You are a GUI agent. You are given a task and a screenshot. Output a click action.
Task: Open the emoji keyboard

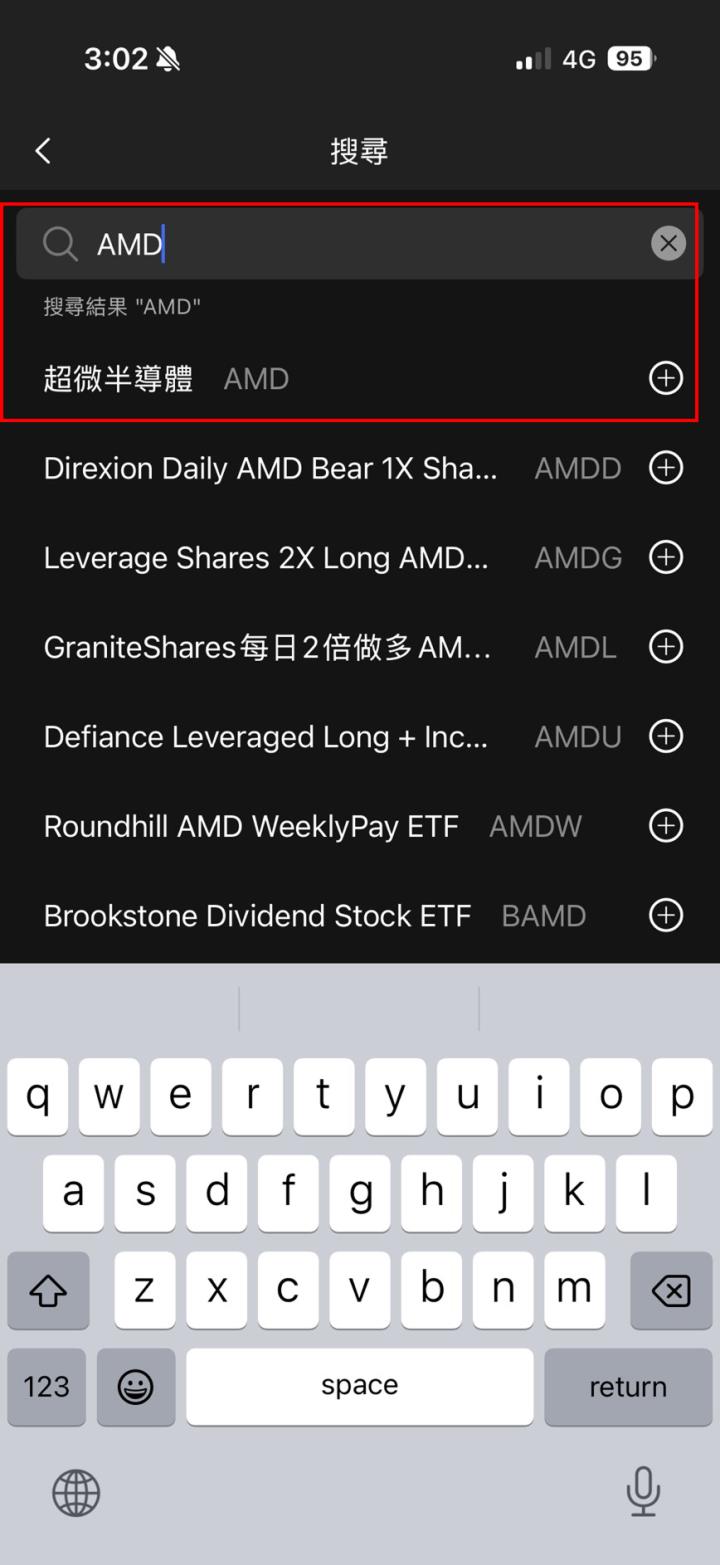coord(136,1386)
